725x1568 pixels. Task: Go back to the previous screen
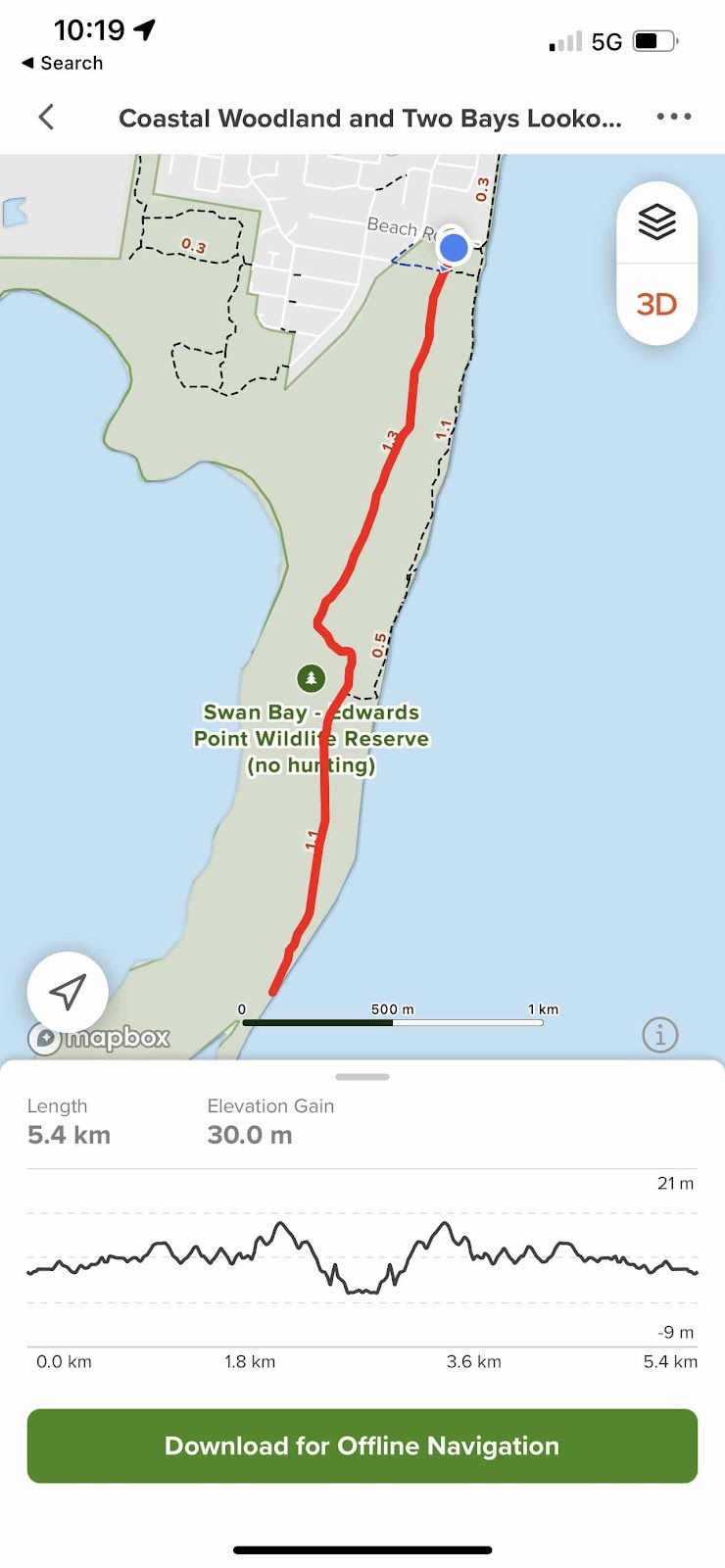[46, 118]
